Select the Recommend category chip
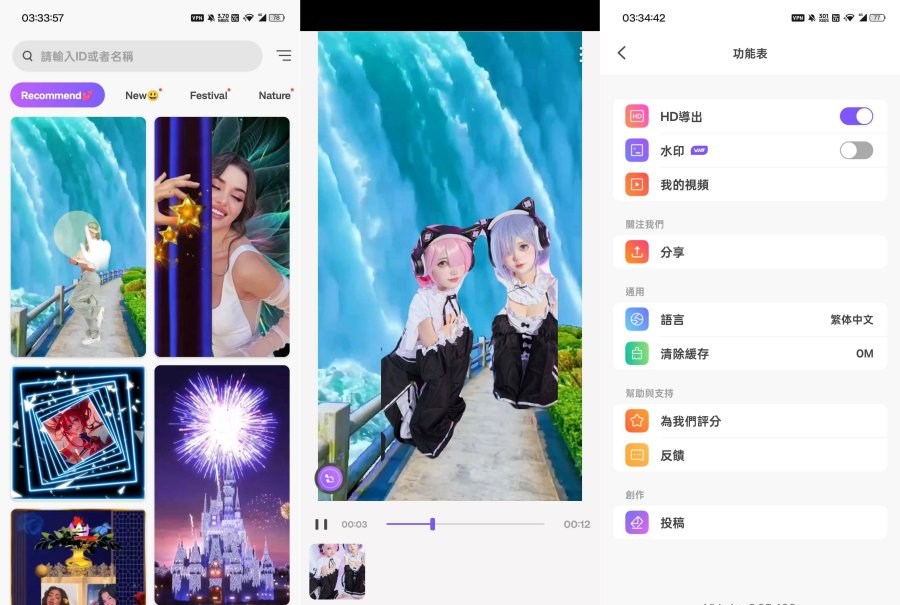Screen dimensions: 900x605 click(57, 95)
